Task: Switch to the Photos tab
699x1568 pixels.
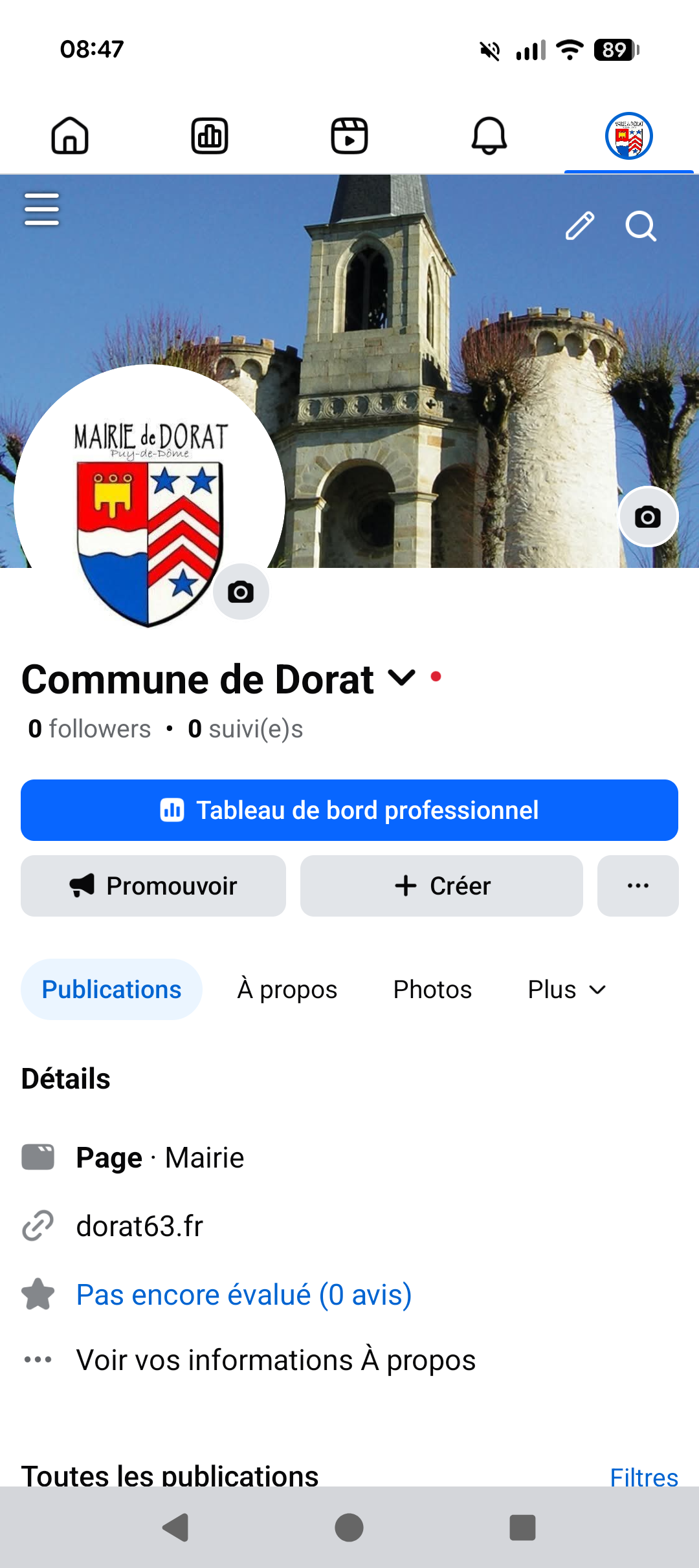Action: pos(432,990)
